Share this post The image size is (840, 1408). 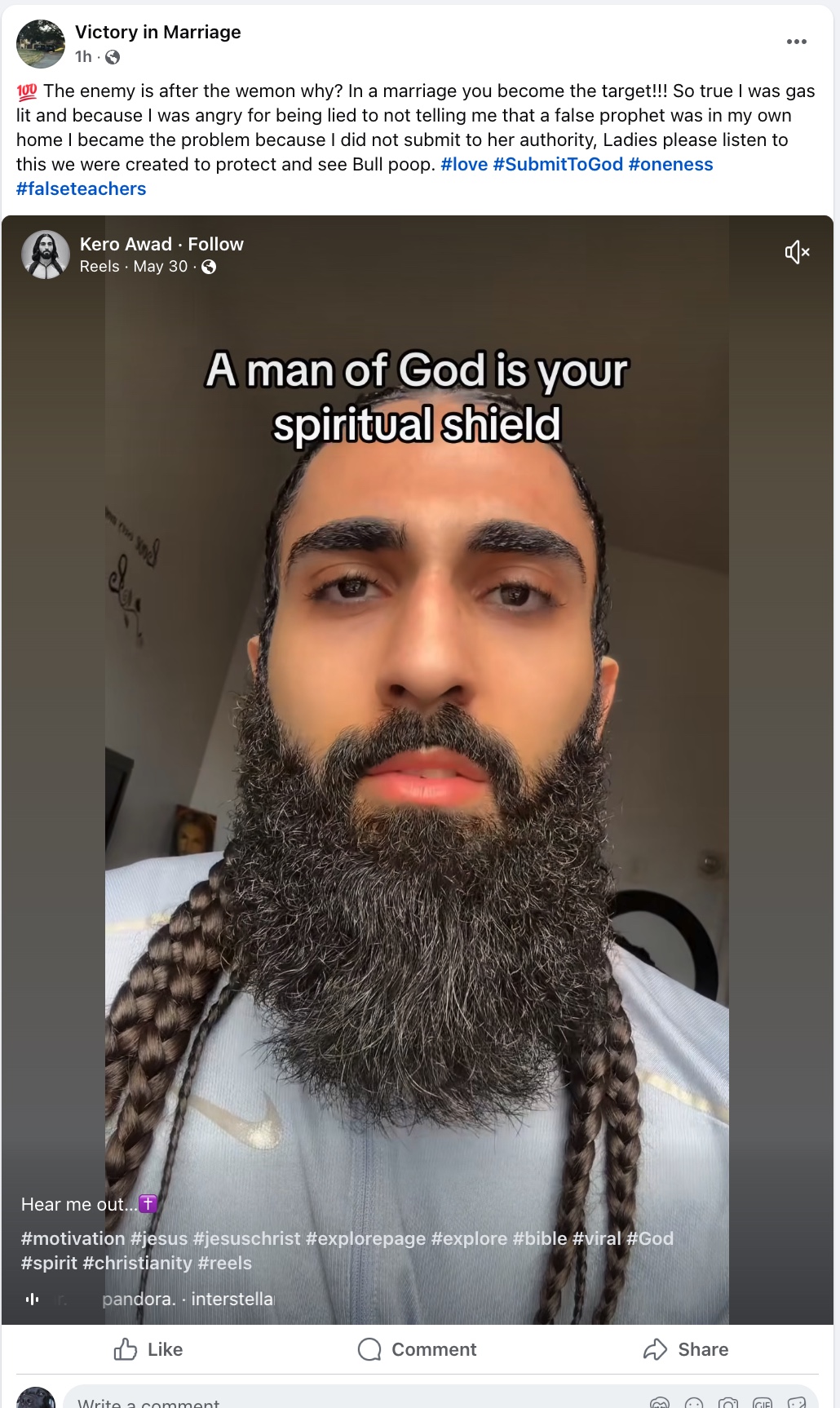685,1349
